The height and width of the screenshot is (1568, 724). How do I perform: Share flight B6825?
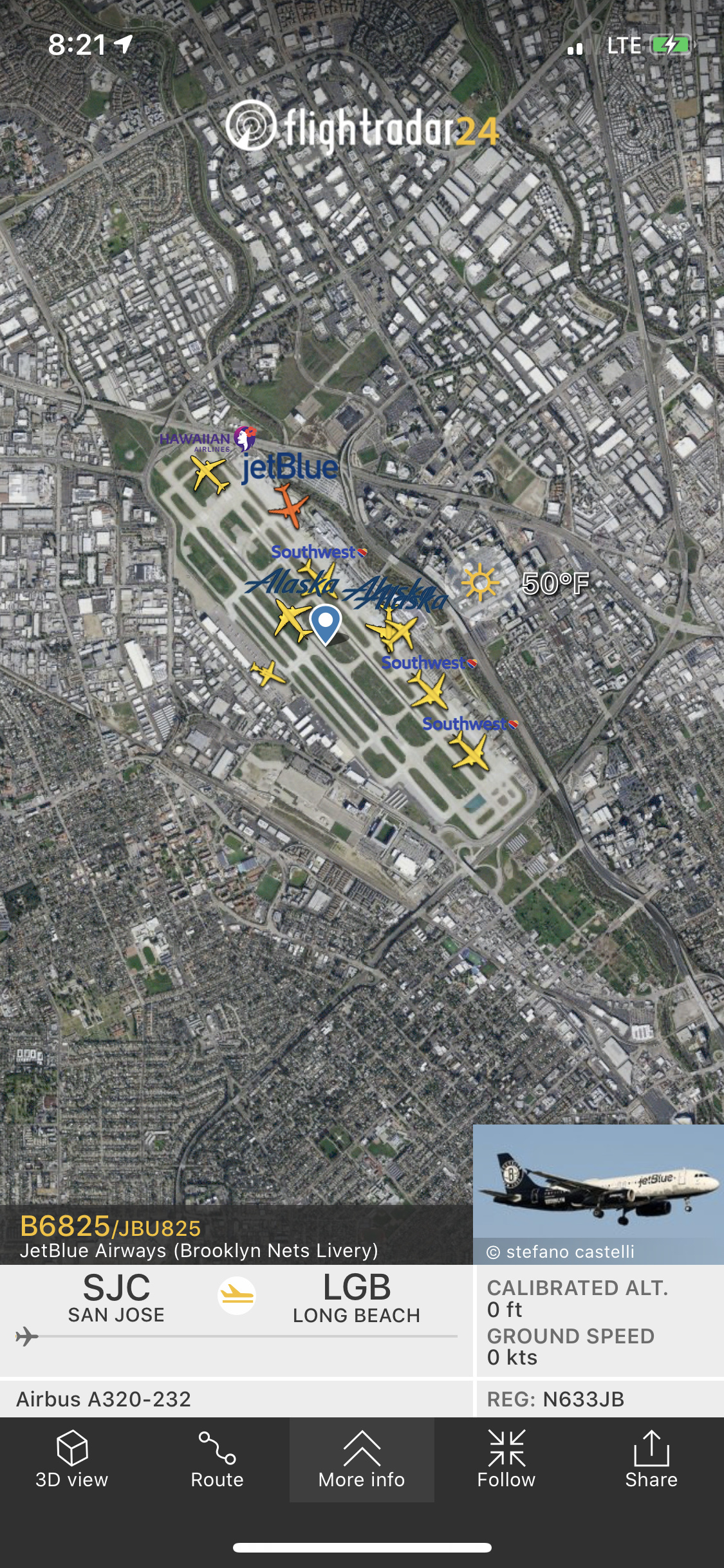coord(651,1460)
